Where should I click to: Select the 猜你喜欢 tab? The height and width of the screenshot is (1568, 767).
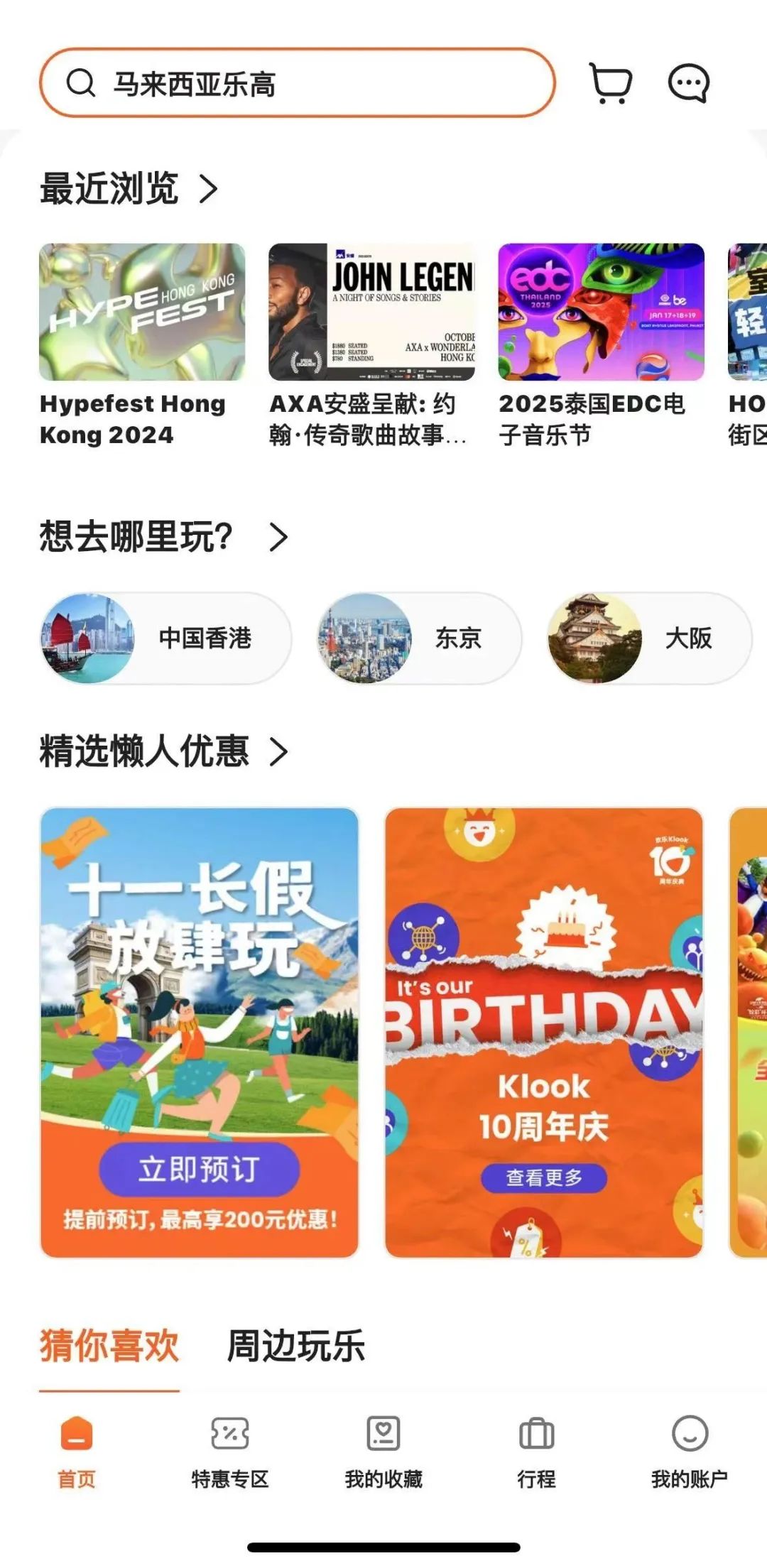pyautogui.click(x=109, y=1346)
